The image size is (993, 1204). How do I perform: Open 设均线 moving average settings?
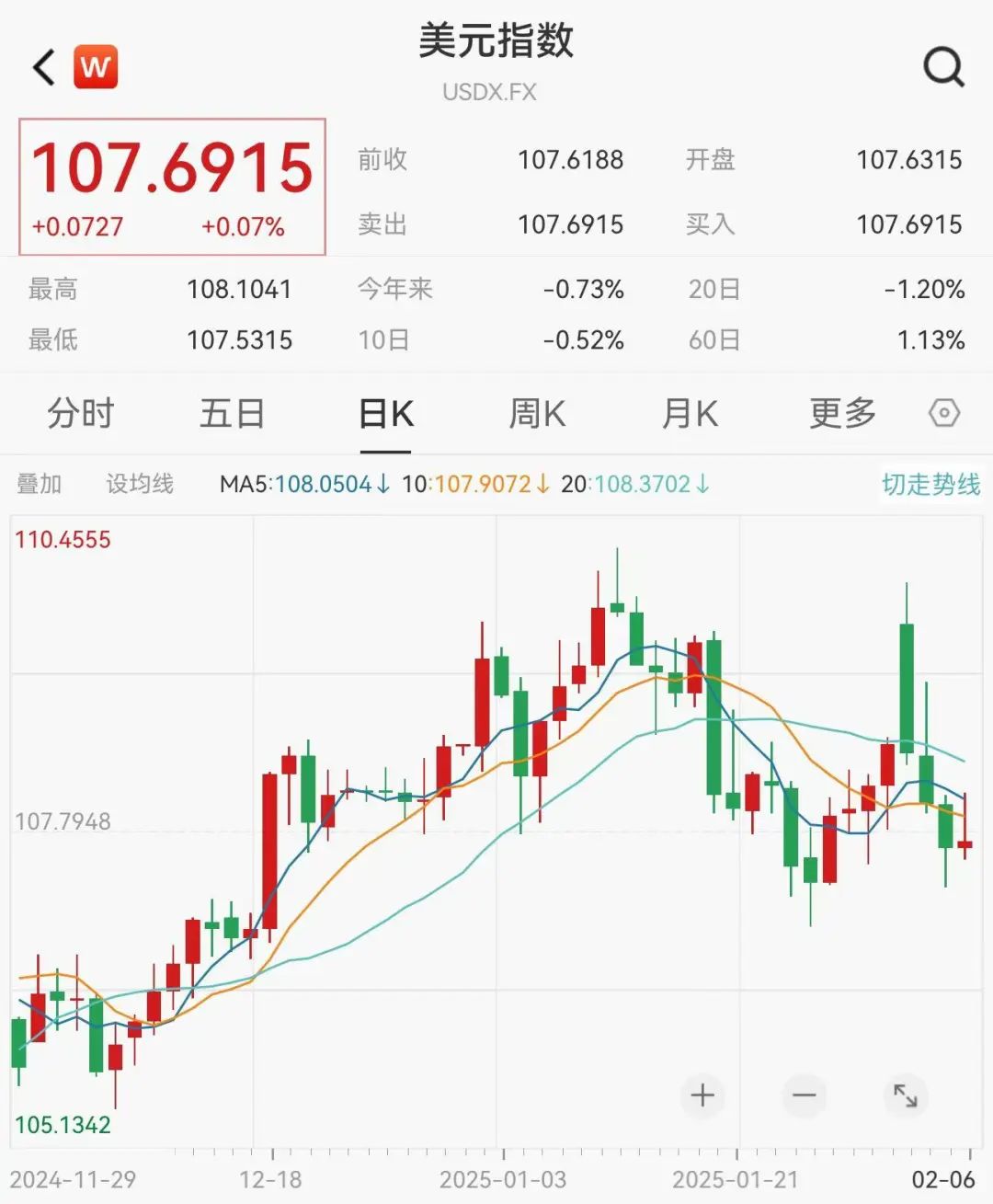point(140,484)
